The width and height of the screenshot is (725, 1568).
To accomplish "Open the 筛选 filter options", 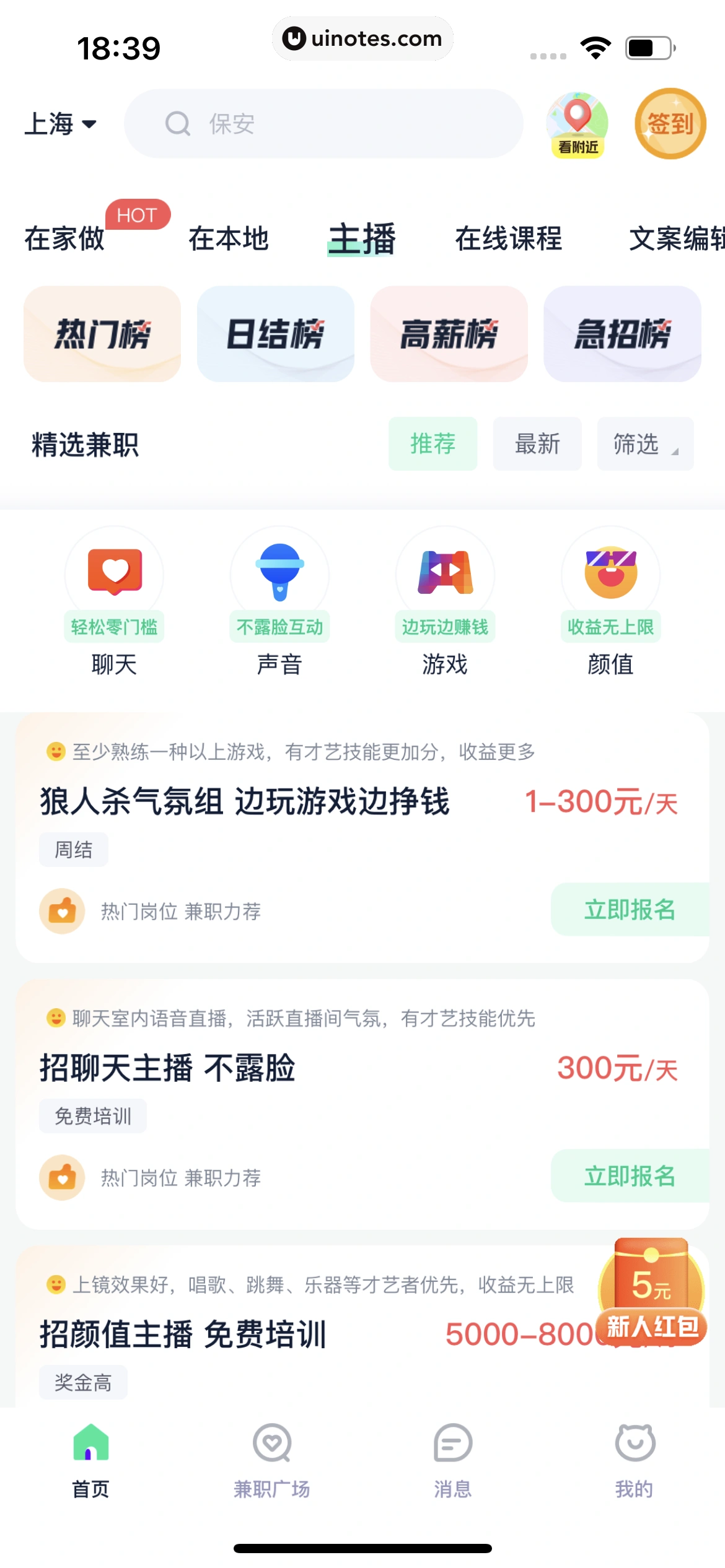I will [x=644, y=444].
